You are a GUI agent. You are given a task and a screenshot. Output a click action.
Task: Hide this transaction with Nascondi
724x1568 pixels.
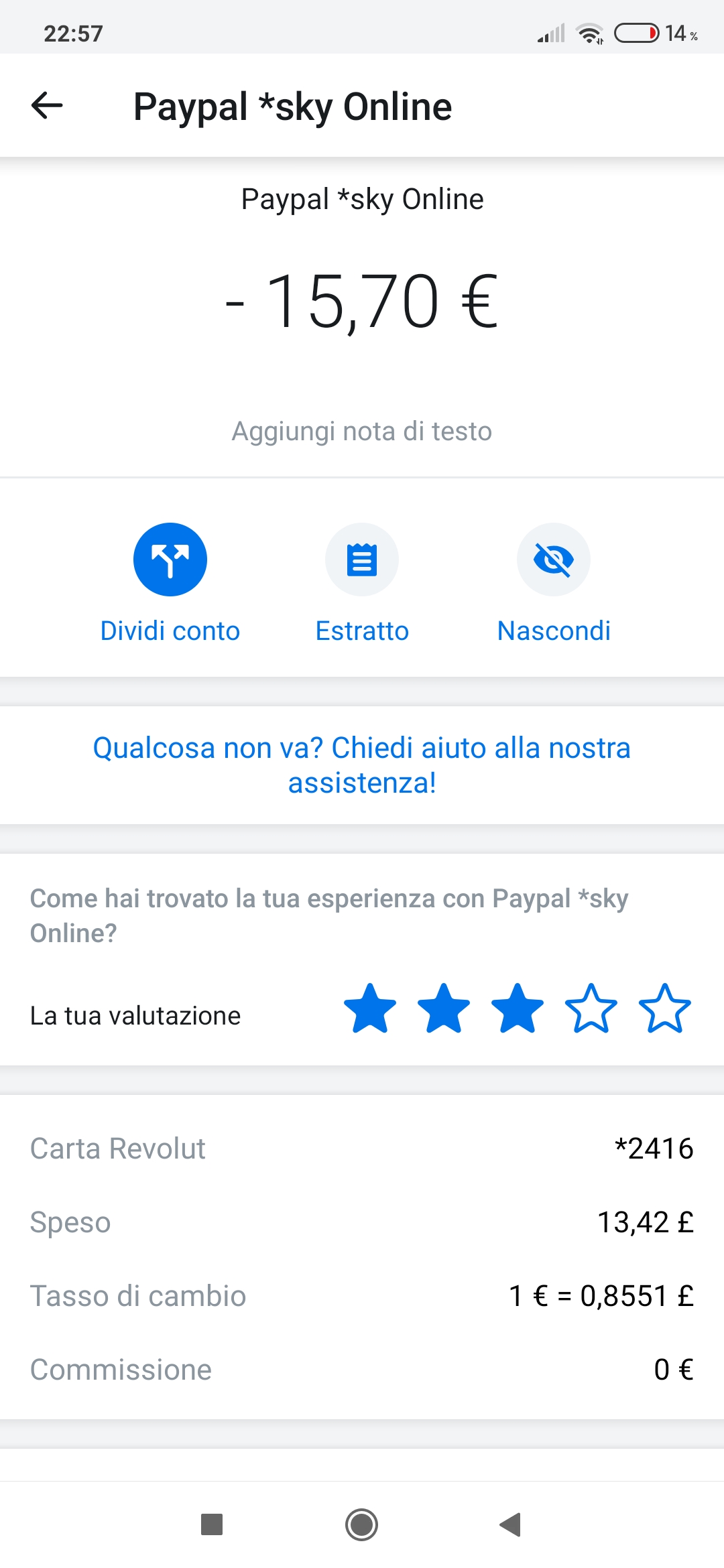coord(554,583)
